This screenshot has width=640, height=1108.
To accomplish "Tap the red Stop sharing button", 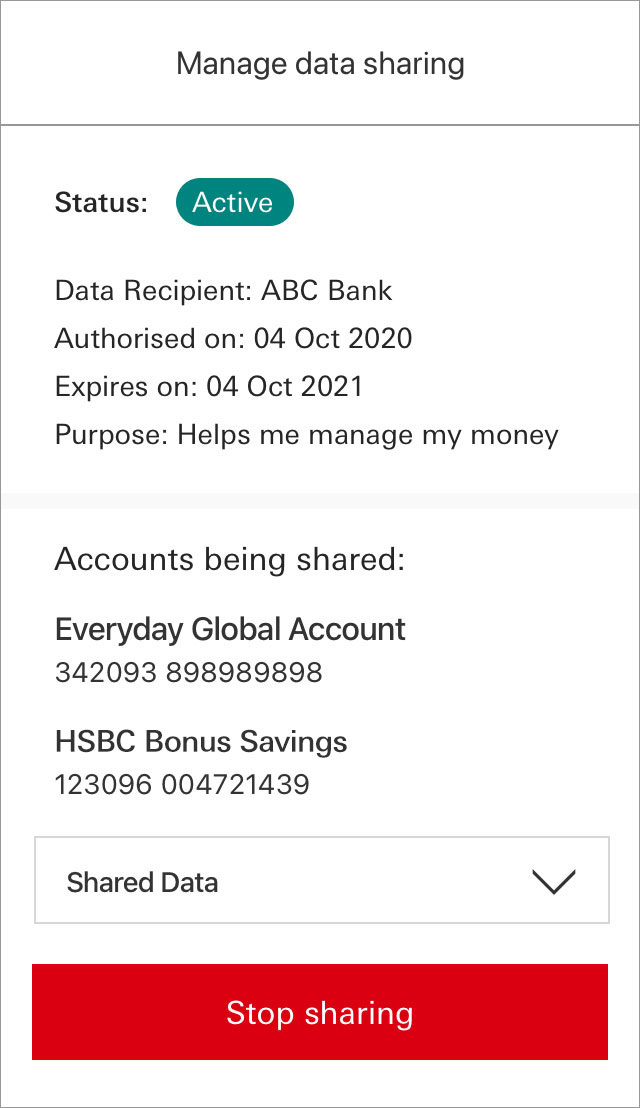I will pyautogui.click(x=320, y=1012).
